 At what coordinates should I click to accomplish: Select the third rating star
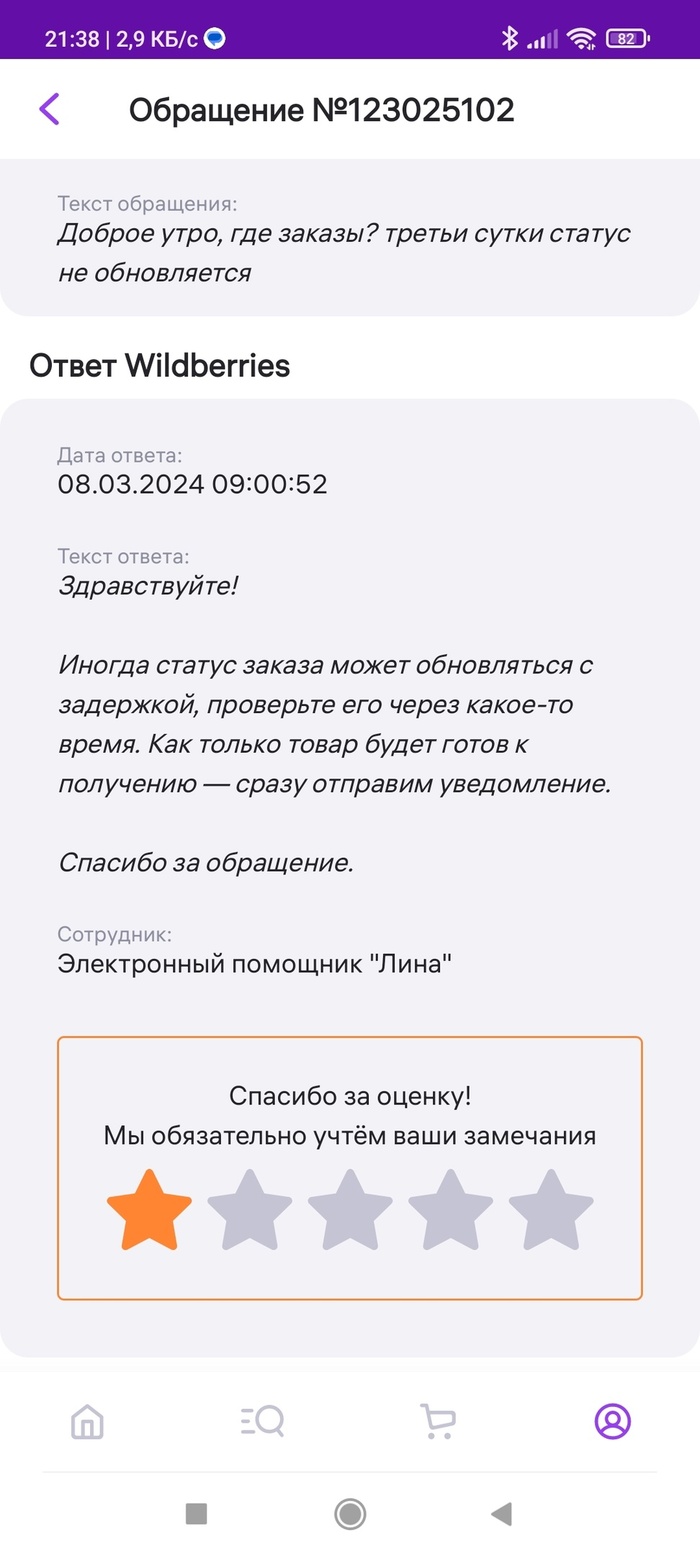350,1211
